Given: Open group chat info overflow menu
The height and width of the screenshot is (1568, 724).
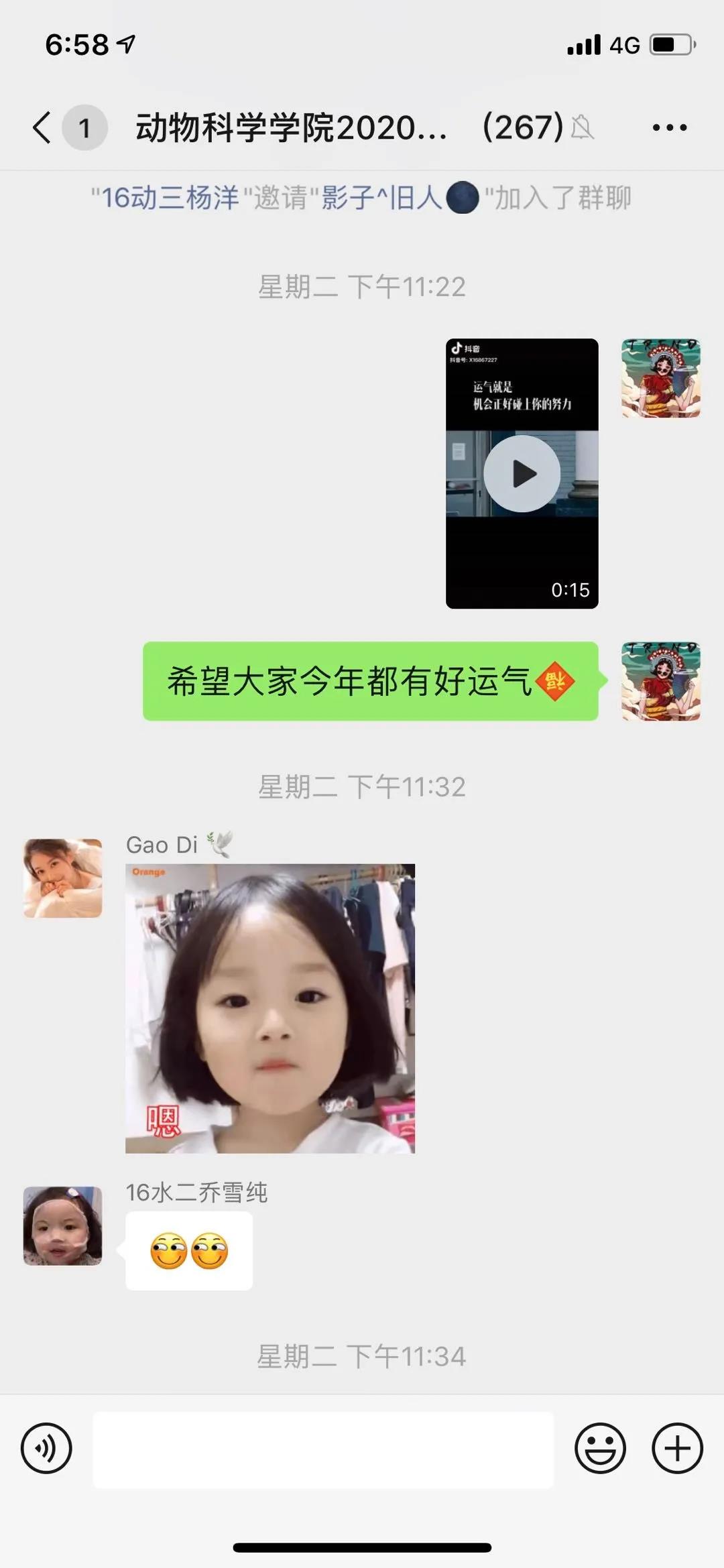Looking at the screenshot, I should (x=669, y=127).
